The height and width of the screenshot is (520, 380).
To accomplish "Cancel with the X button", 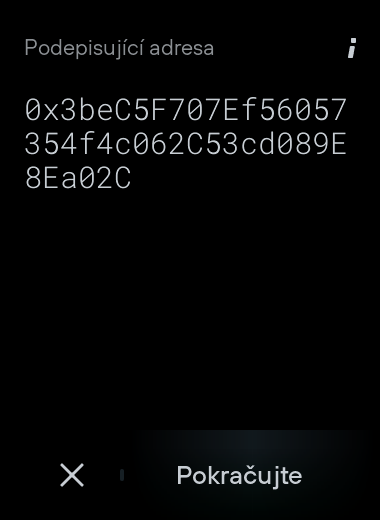I will click(x=72, y=475).
